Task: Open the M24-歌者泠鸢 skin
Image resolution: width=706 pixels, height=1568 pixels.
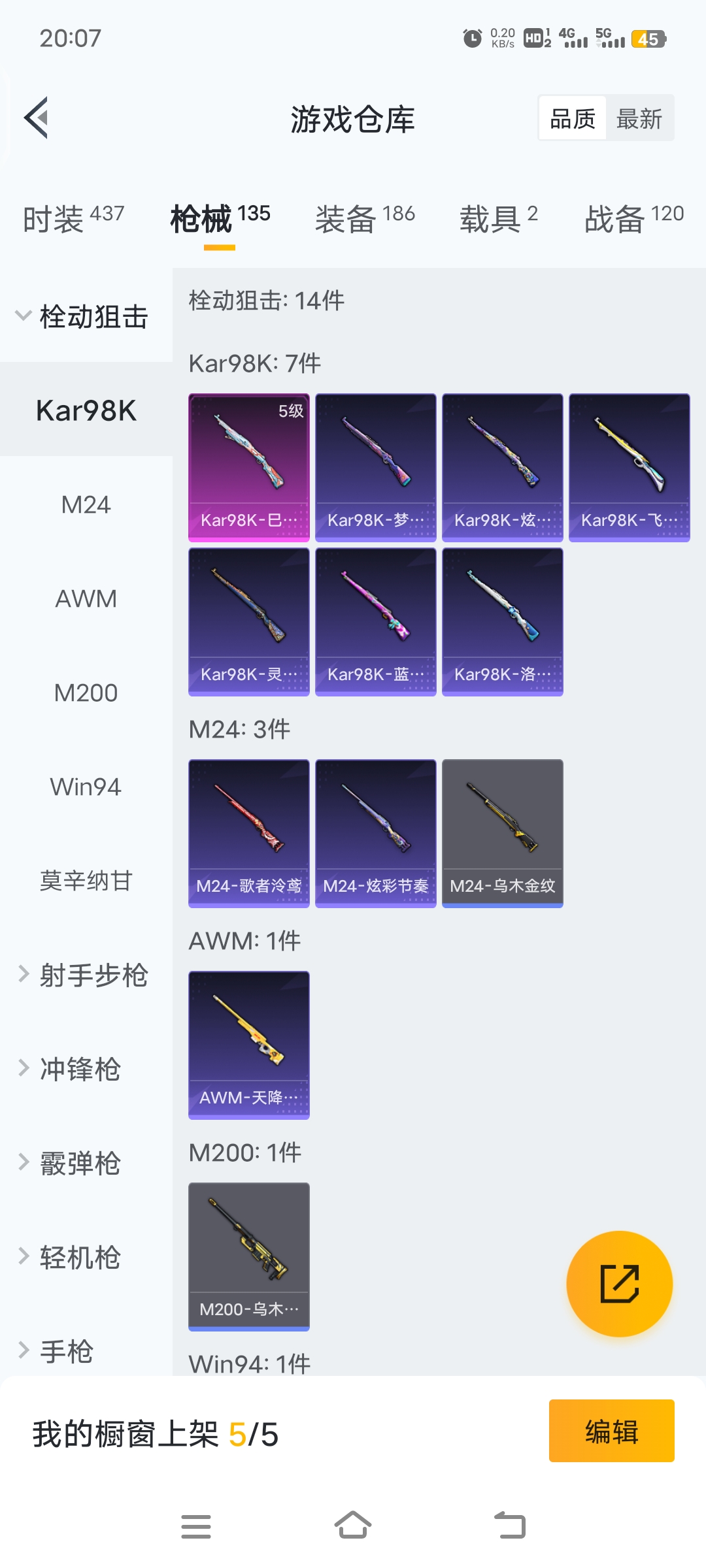Action: click(x=249, y=833)
